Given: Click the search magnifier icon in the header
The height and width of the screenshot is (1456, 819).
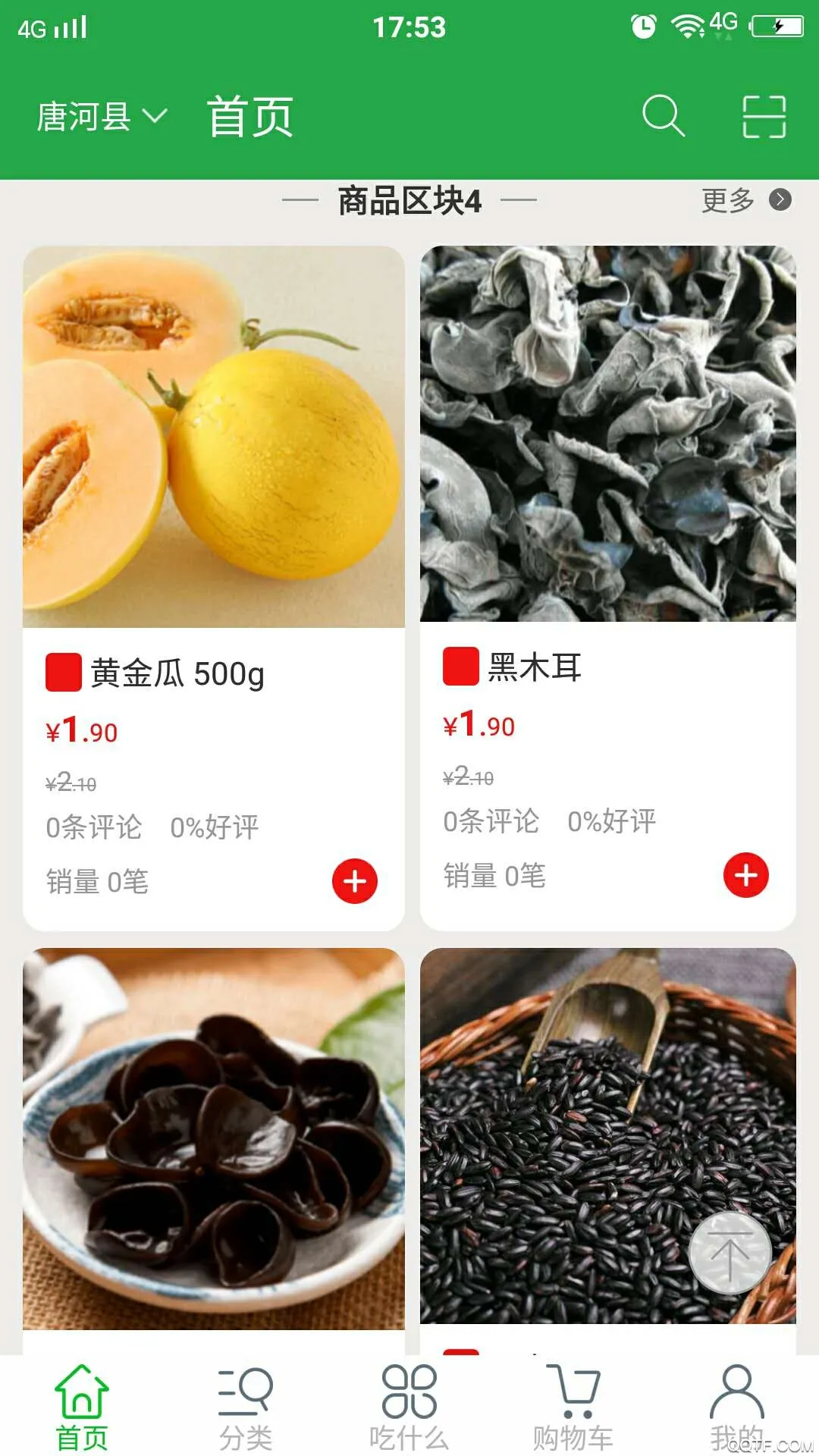Looking at the screenshot, I should pyautogui.click(x=664, y=115).
